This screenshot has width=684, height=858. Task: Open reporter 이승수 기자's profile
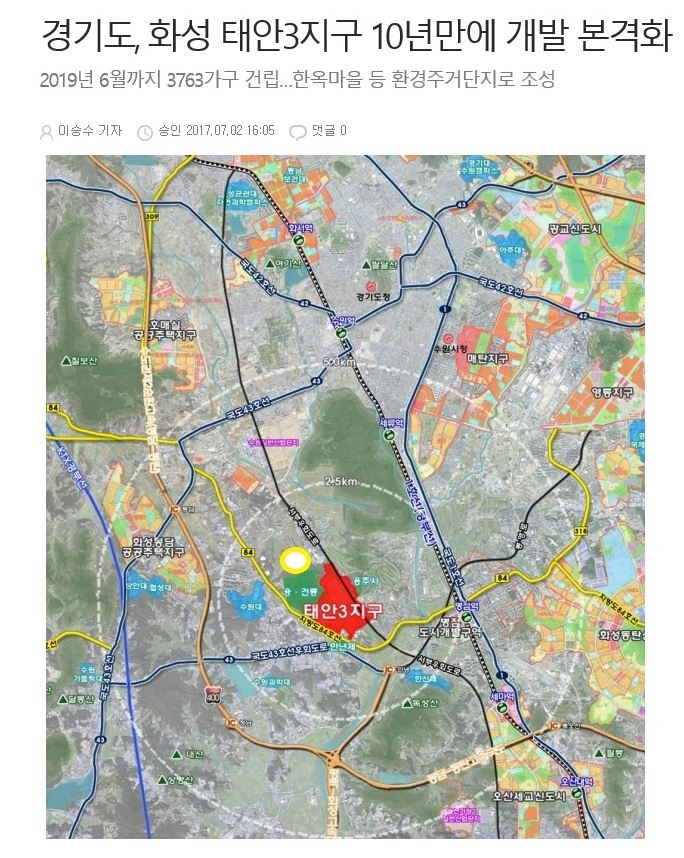tap(89, 131)
